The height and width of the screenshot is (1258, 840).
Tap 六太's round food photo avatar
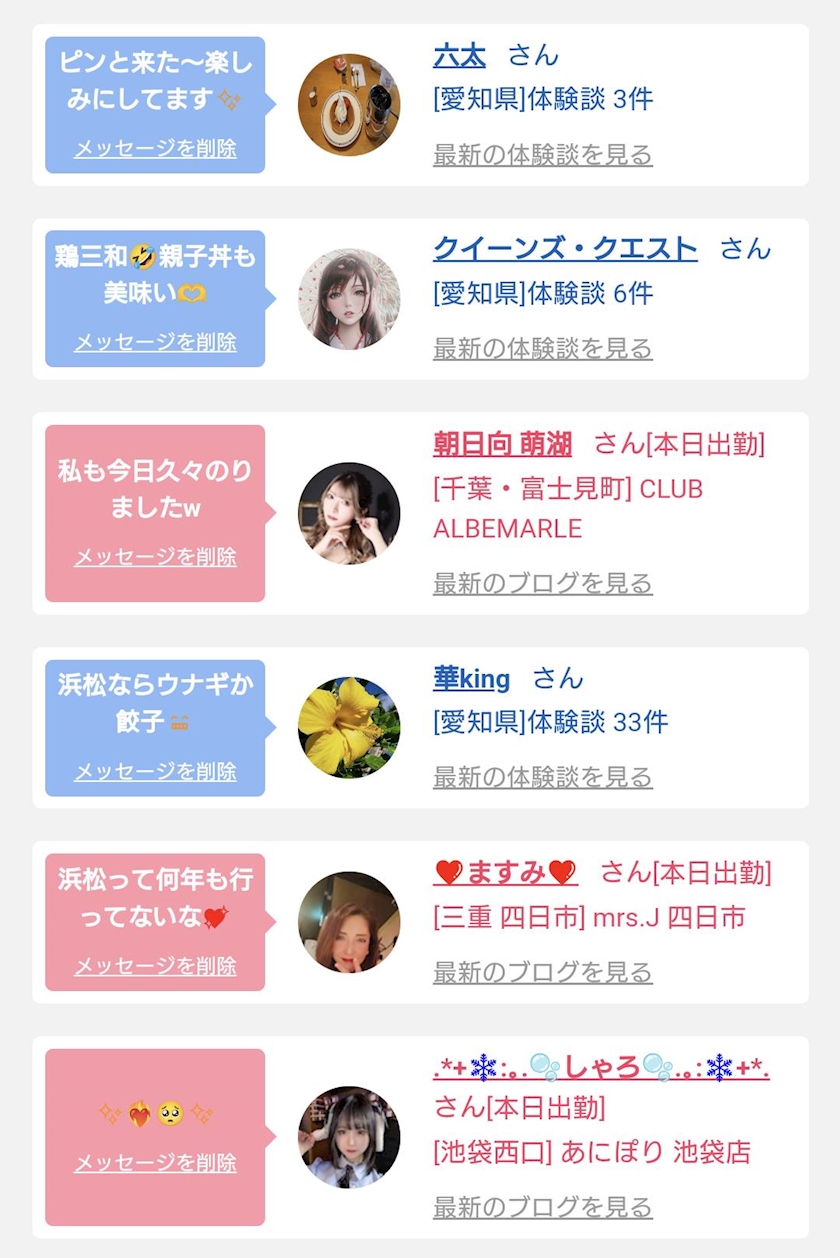coord(349,105)
